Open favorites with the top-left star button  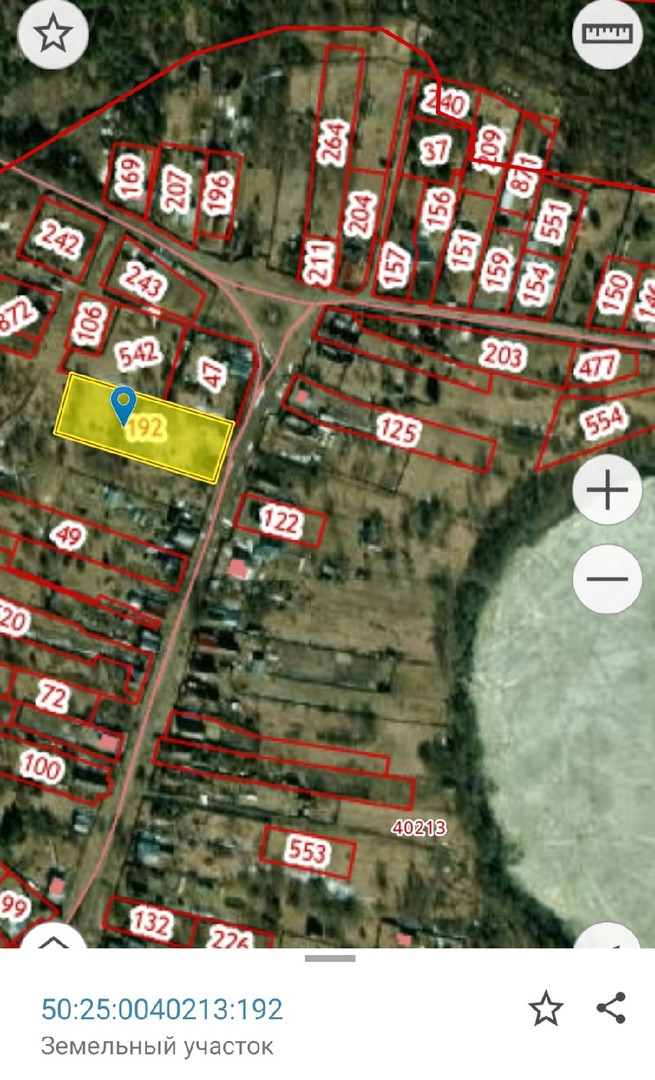[x=53, y=35]
